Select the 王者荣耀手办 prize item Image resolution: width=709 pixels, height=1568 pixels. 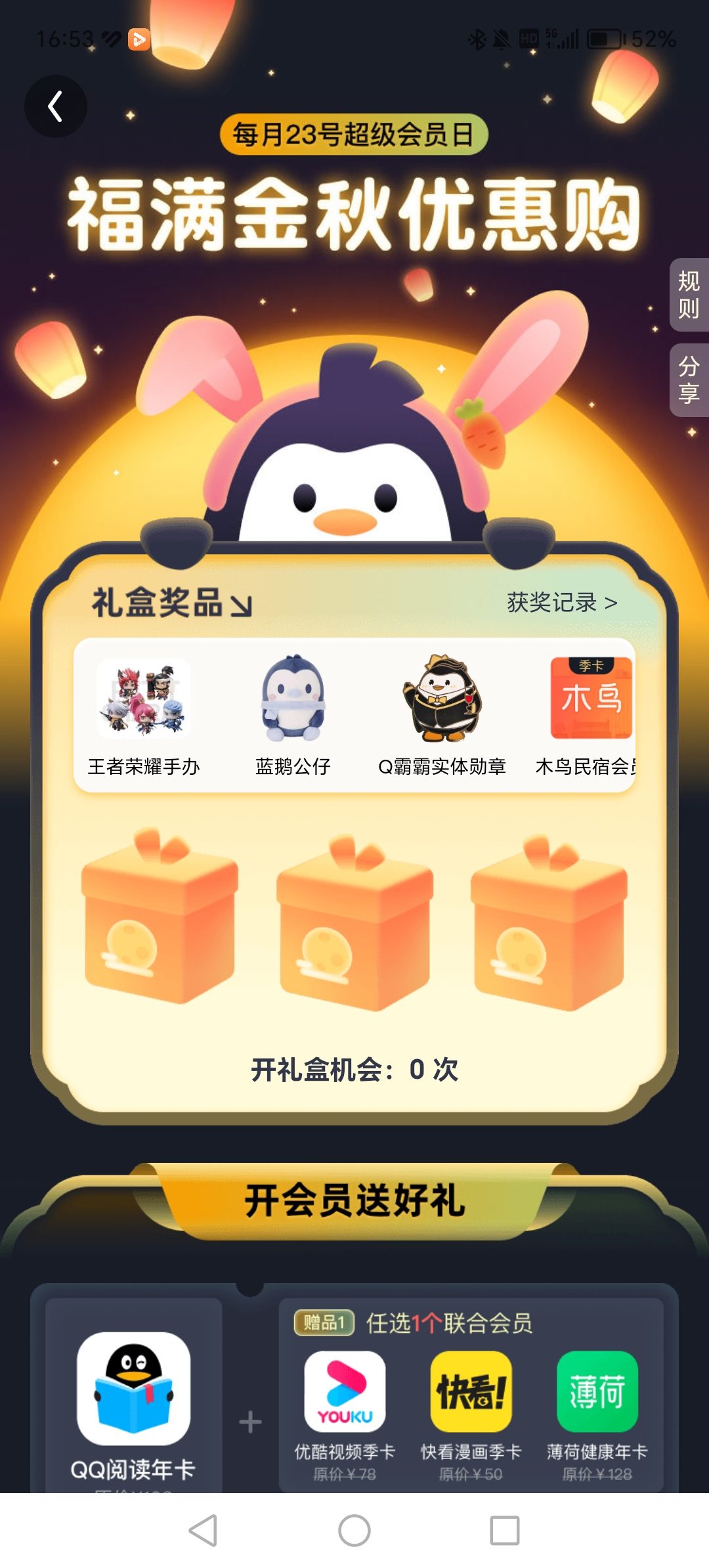pos(144,716)
